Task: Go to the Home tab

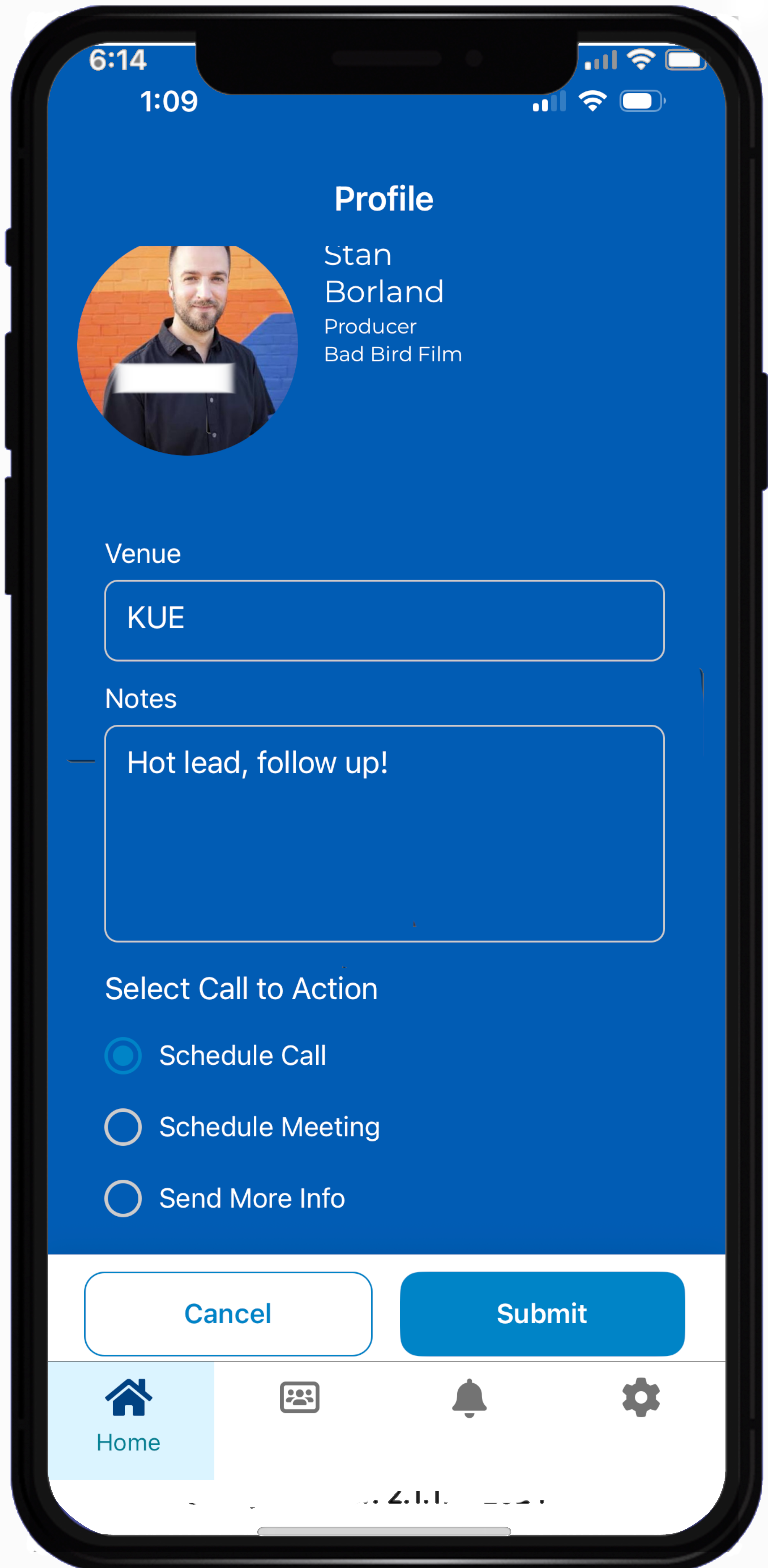Action: [x=129, y=1417]
